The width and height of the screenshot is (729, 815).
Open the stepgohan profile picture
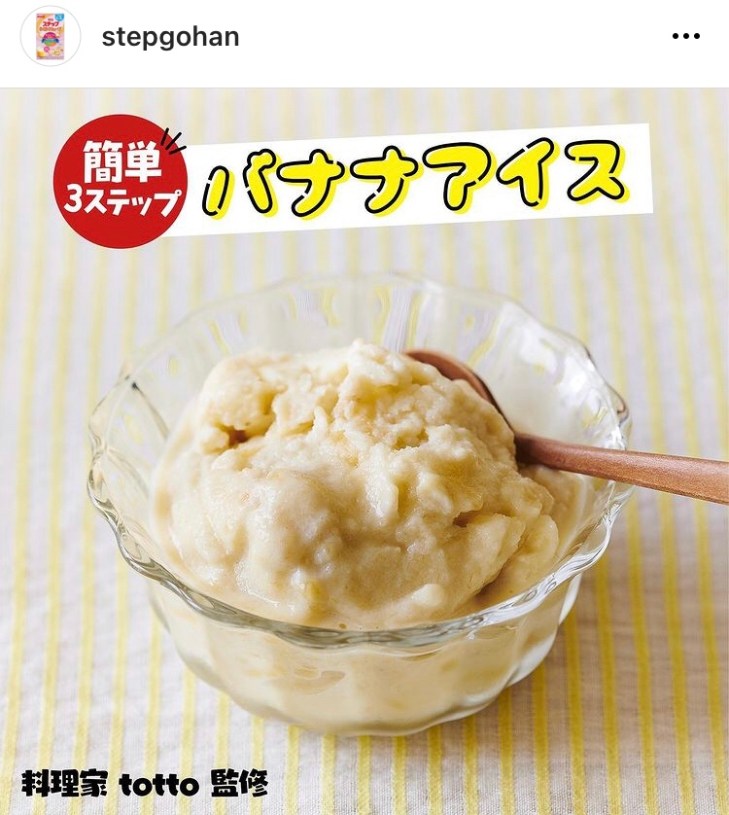(50, 37)
